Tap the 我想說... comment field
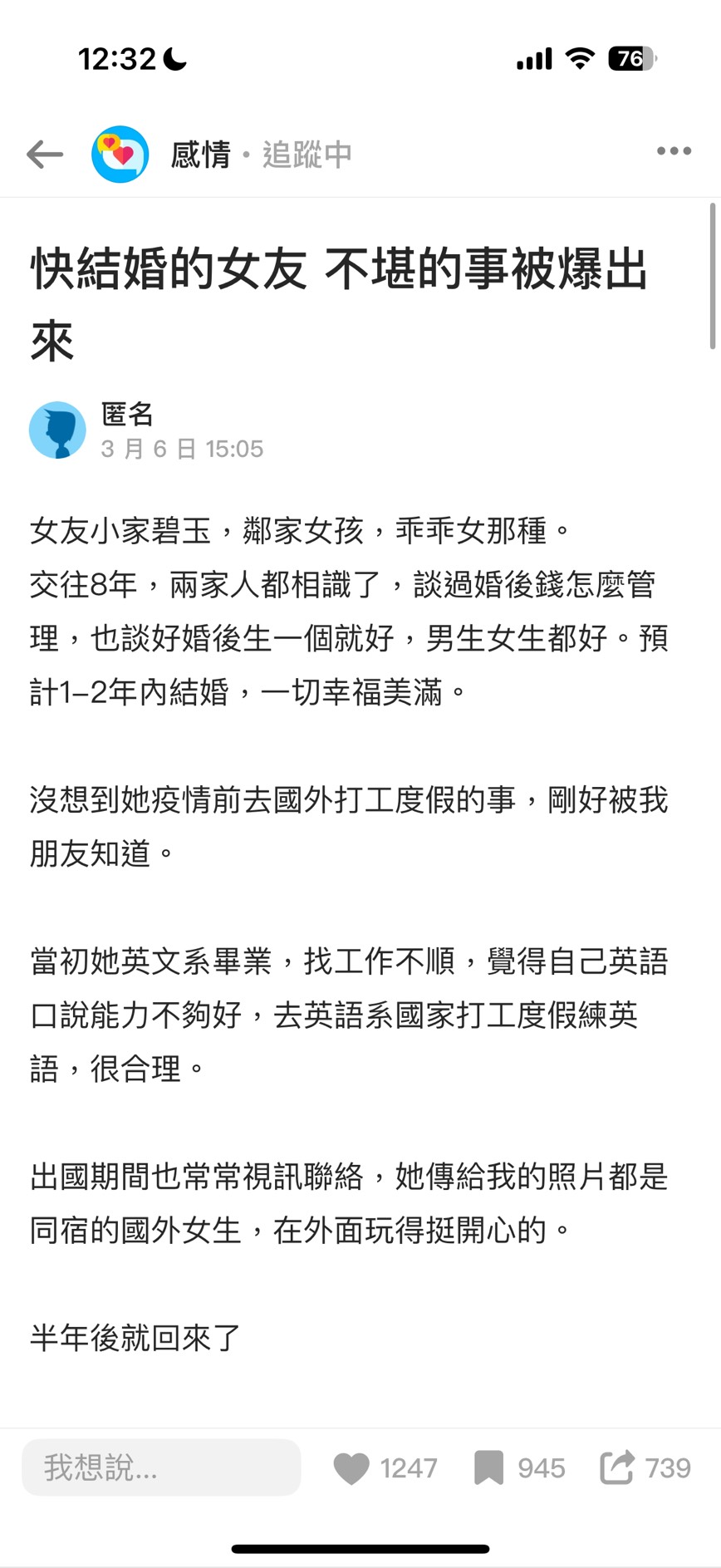 coord(161,1468)
